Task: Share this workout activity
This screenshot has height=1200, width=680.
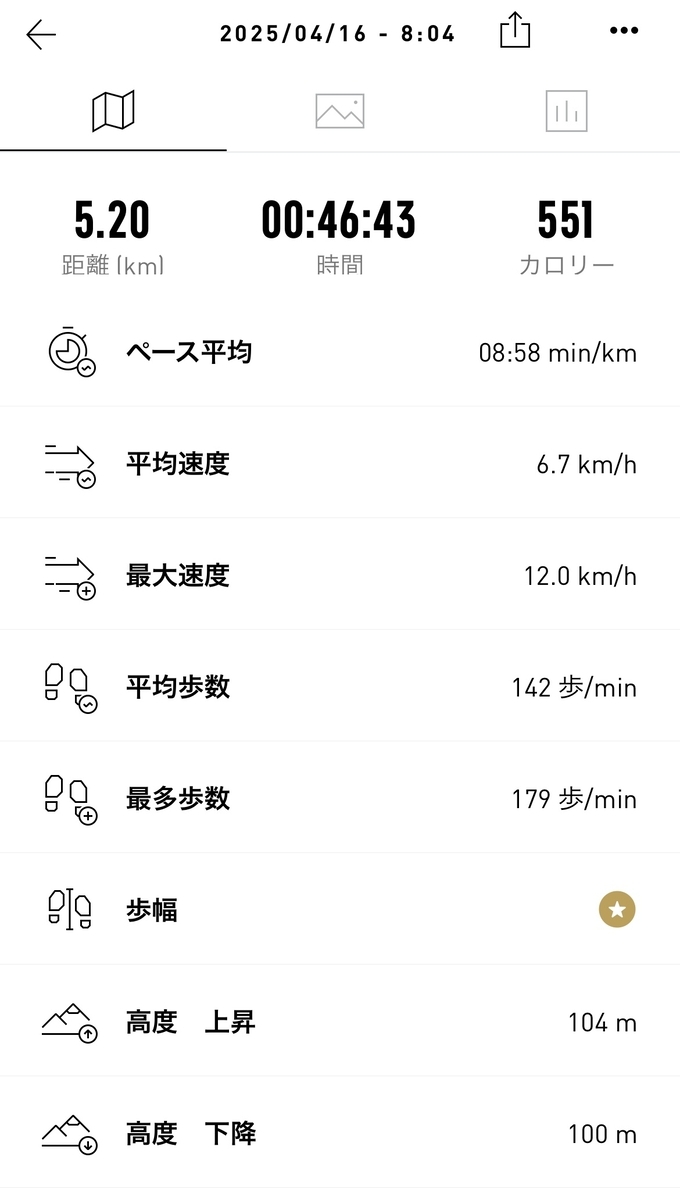Action: click(x=514, y=30)
